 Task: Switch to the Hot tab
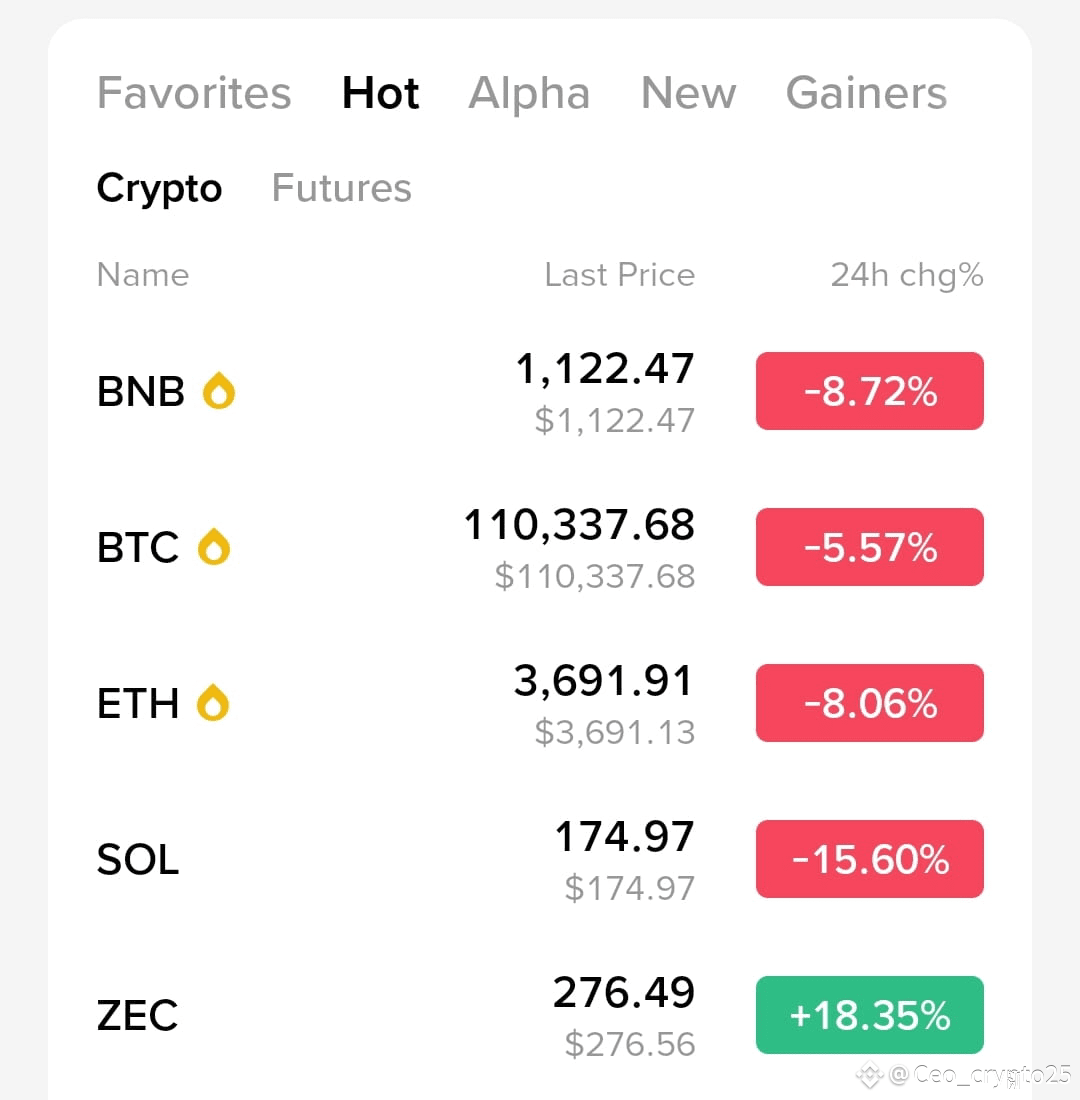point(380,92)
